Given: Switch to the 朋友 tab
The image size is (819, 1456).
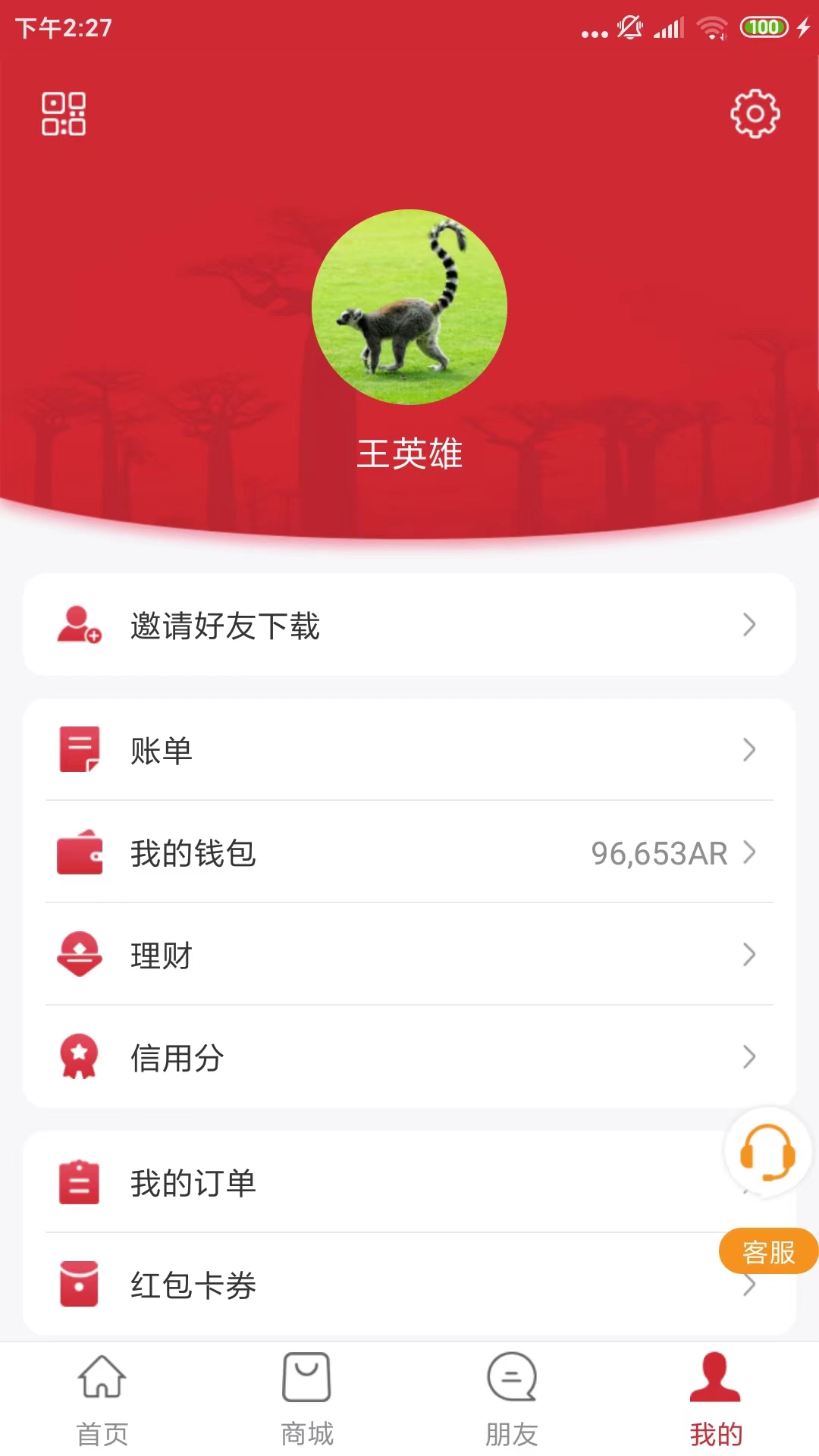Looking at the screenshot, I should point(512,1399).
